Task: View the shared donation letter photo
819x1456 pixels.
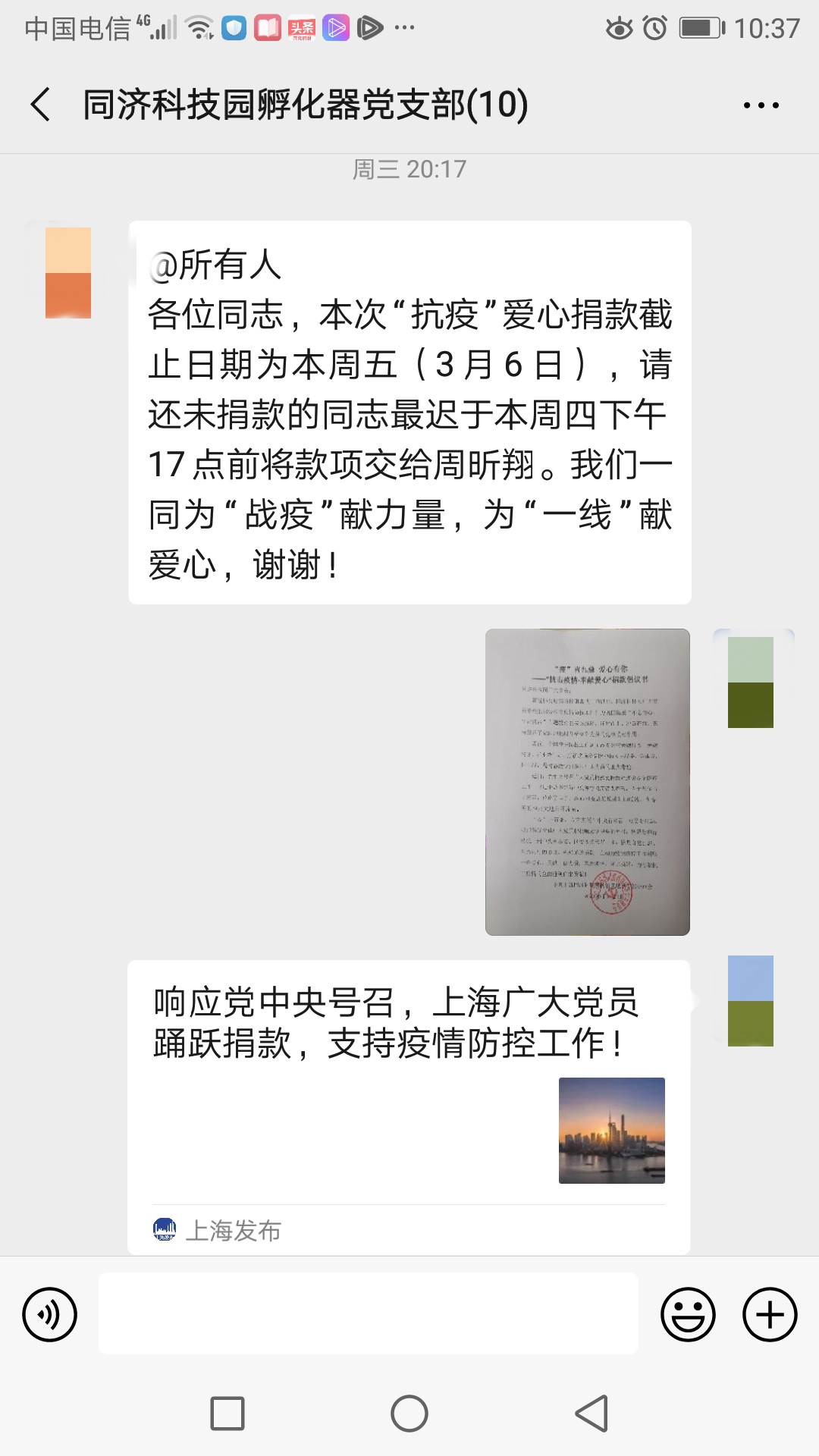Action: tap(588, 782)
